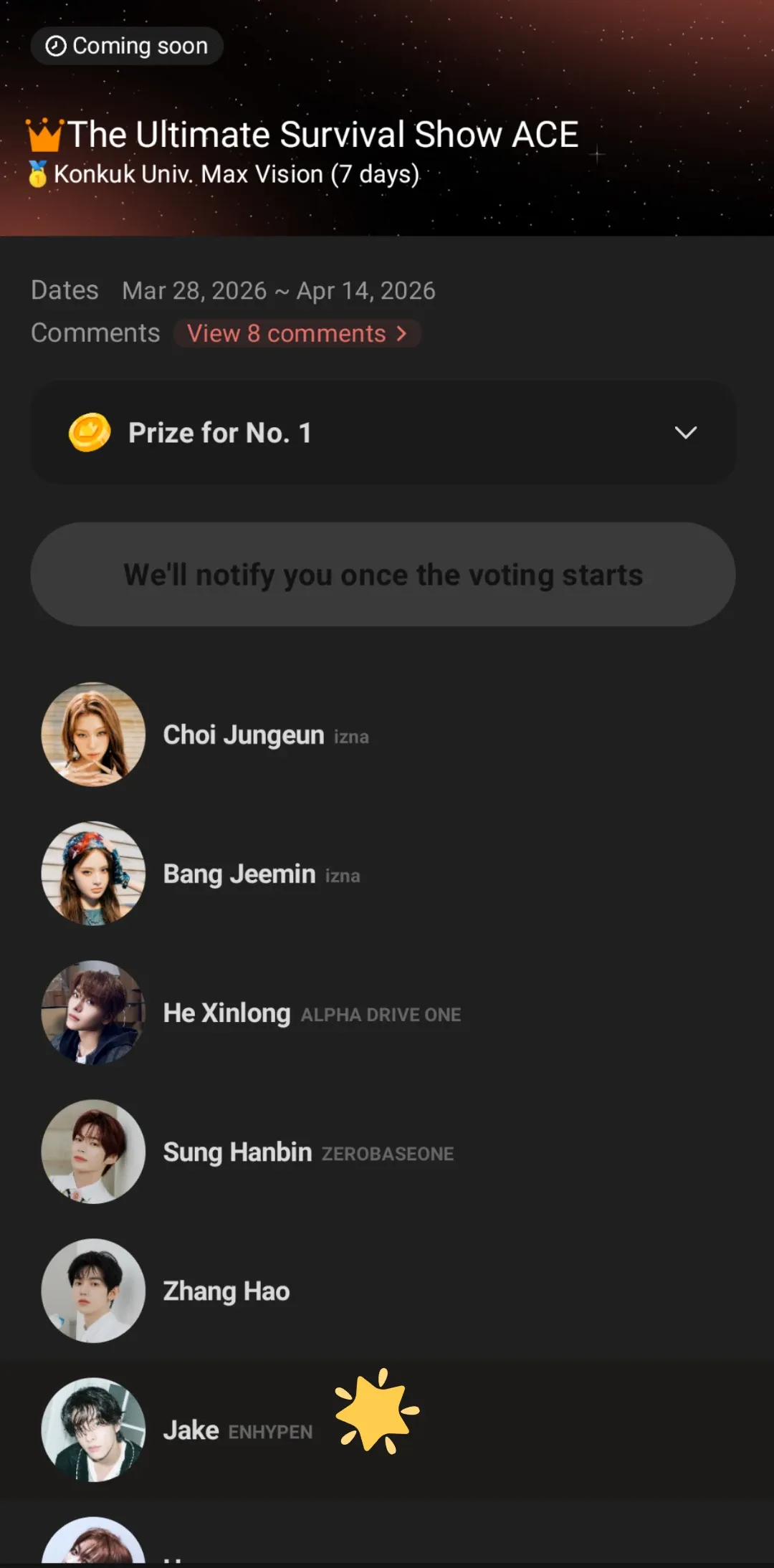Tap the Sung Hanbin row

[x=237, y=1152]
